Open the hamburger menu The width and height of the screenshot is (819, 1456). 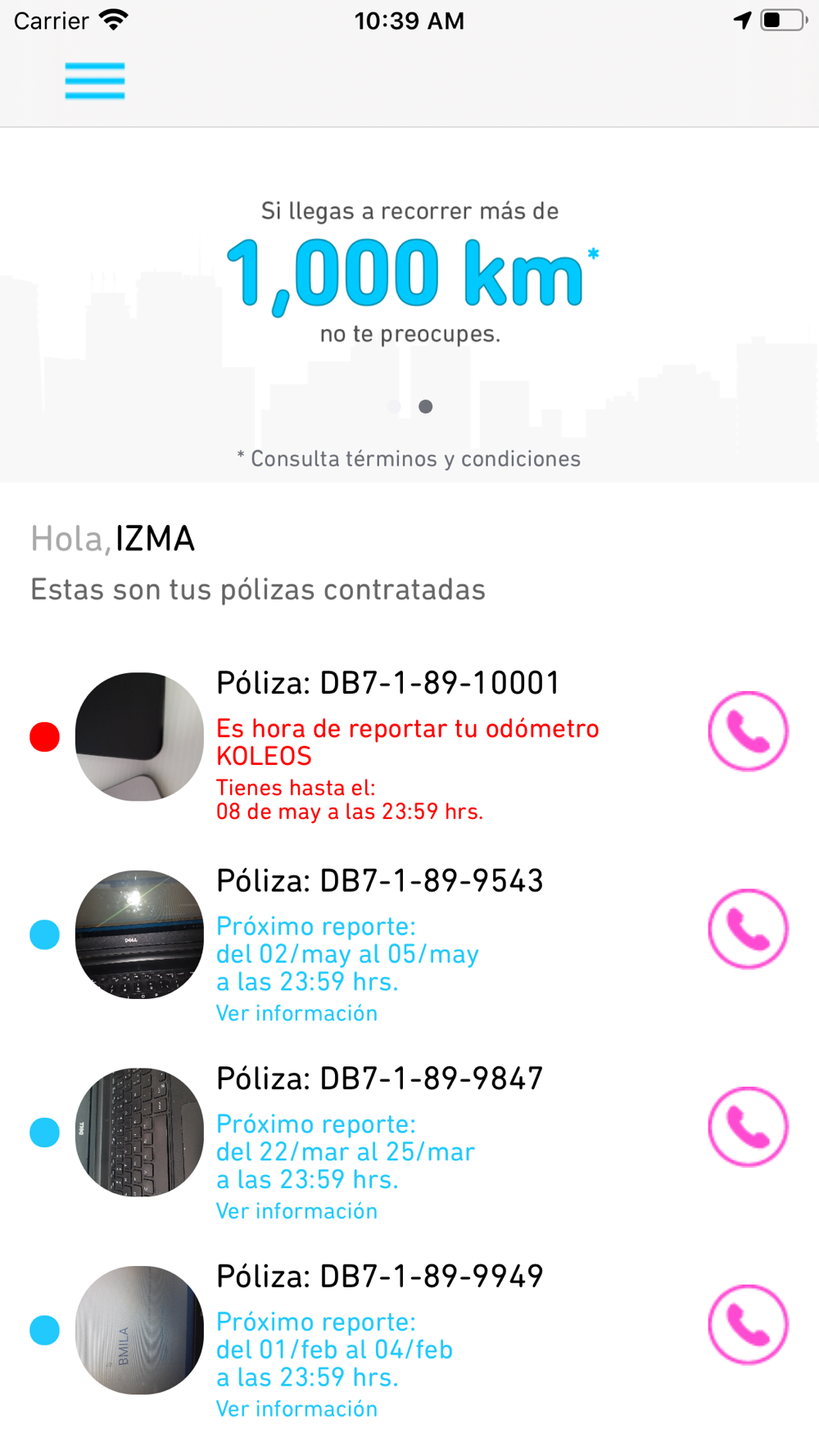click(95, 80)
